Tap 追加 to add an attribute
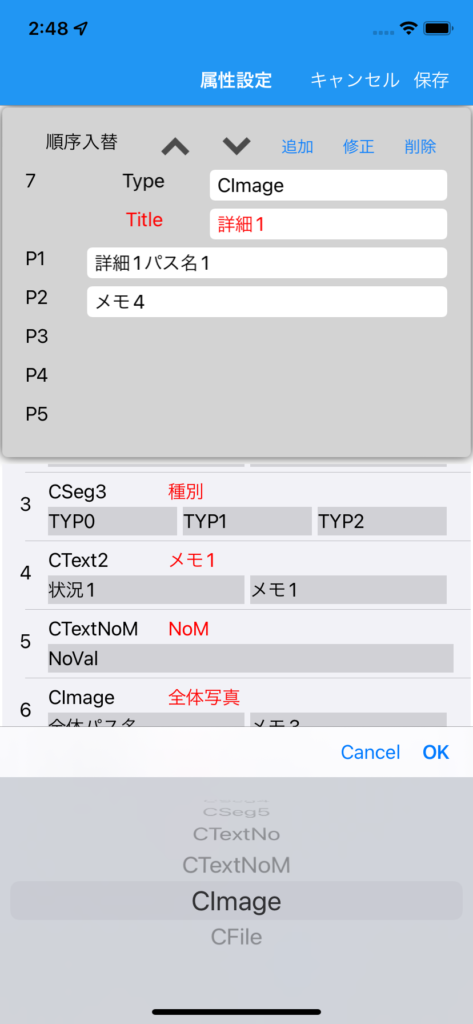This screenshot has width=473, height=1024. (297, 146)
